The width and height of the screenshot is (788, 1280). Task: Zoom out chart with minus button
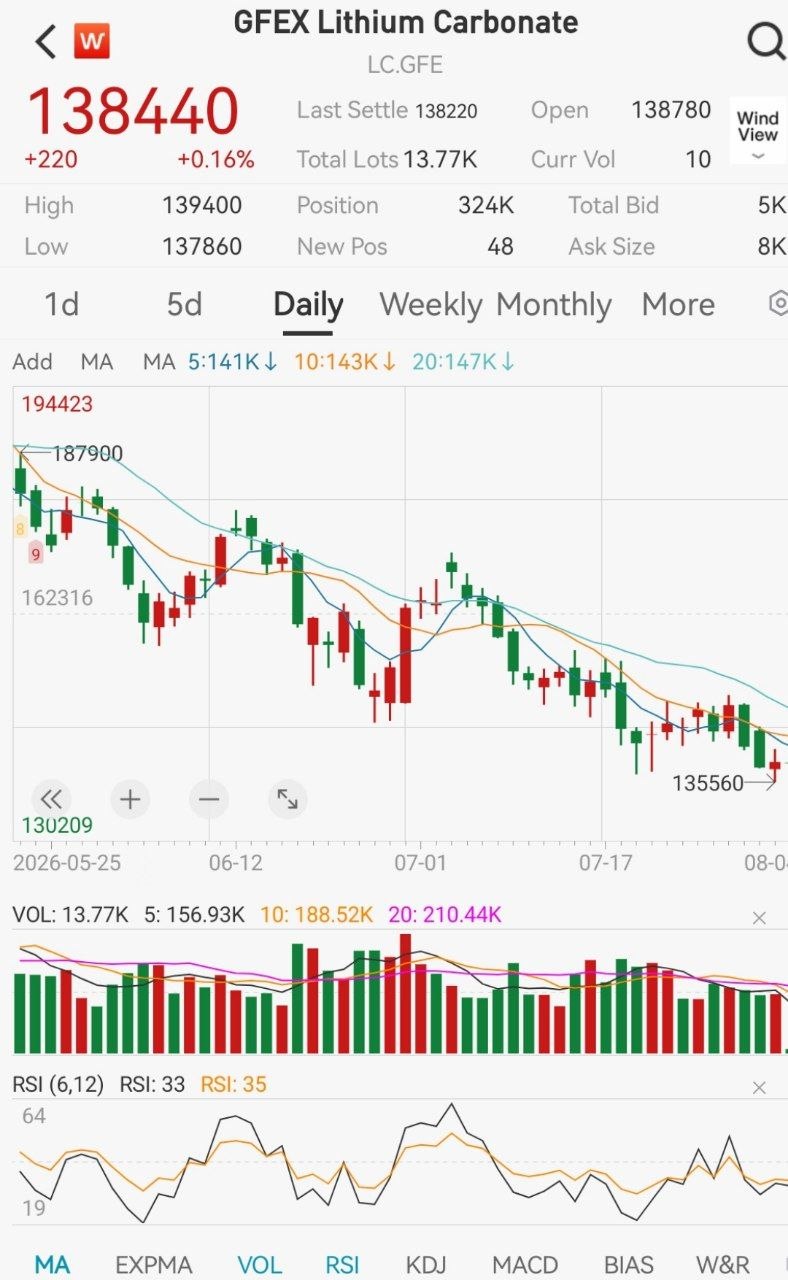point(209,799)
